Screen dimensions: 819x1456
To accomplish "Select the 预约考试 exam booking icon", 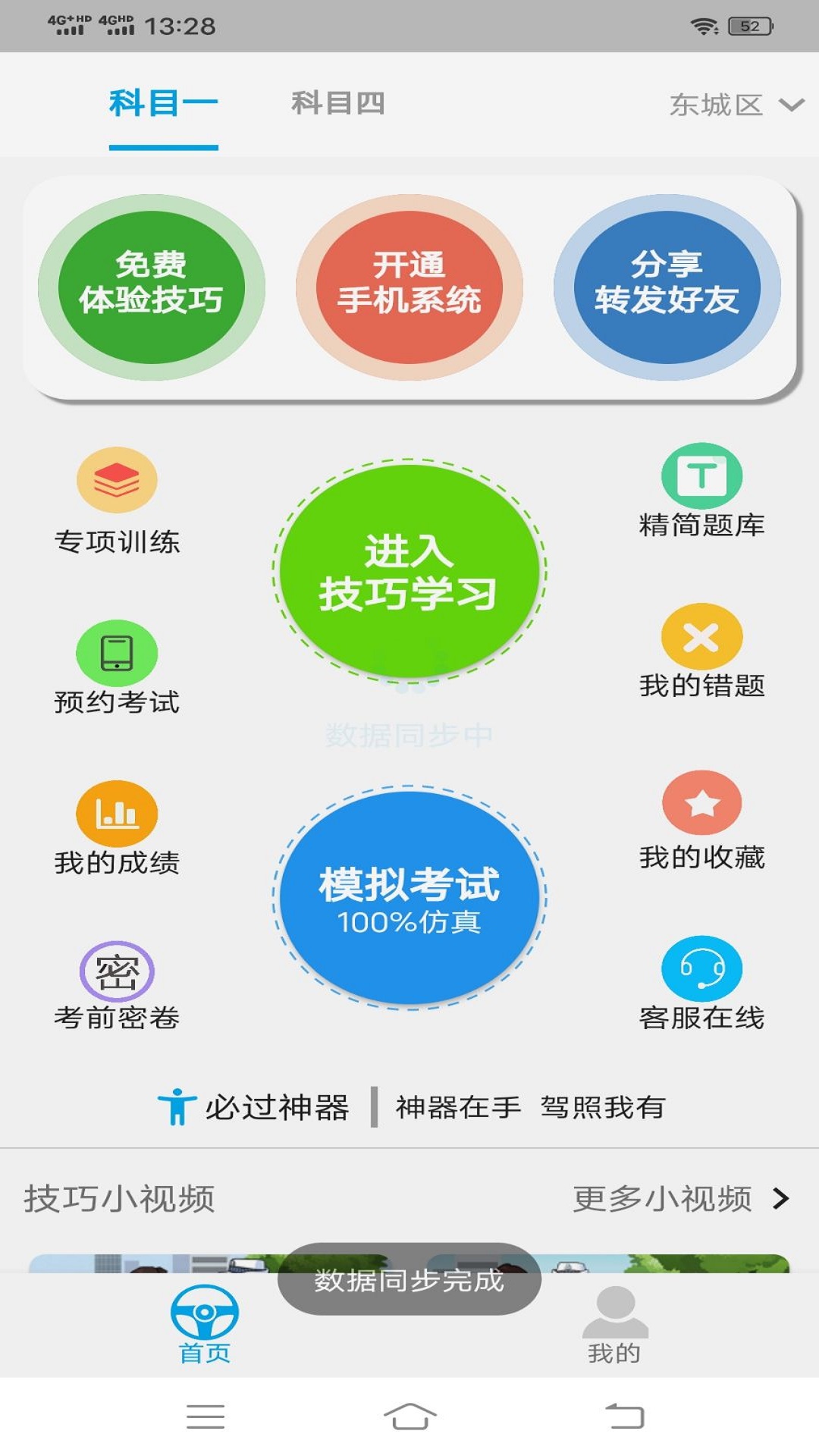I will click(x=115, y=654).
